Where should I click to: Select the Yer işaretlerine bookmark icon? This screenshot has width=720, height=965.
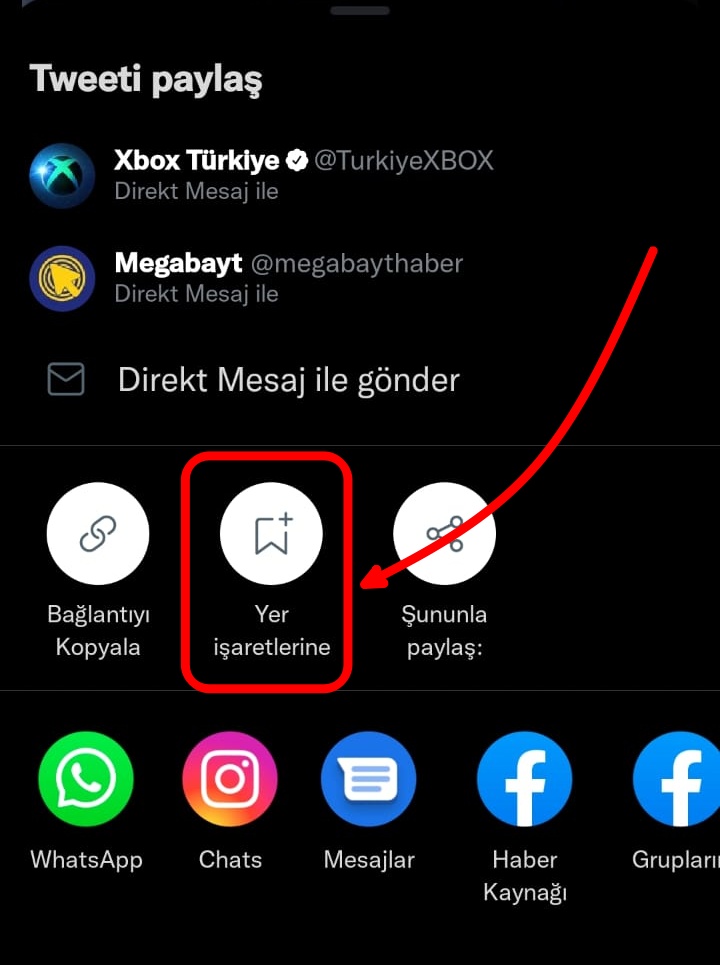(x=270, y=533)
